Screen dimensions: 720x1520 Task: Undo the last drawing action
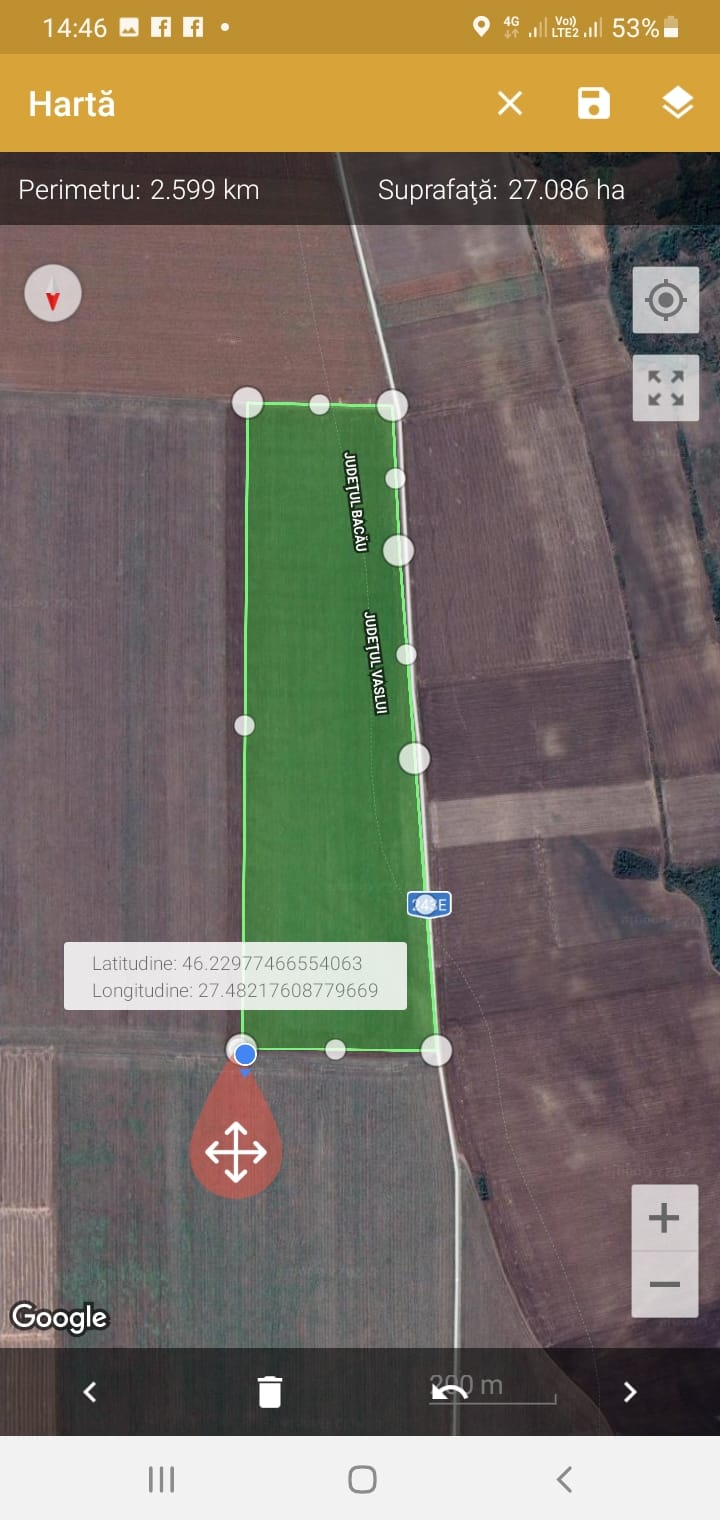click(x=450, y=1392)
